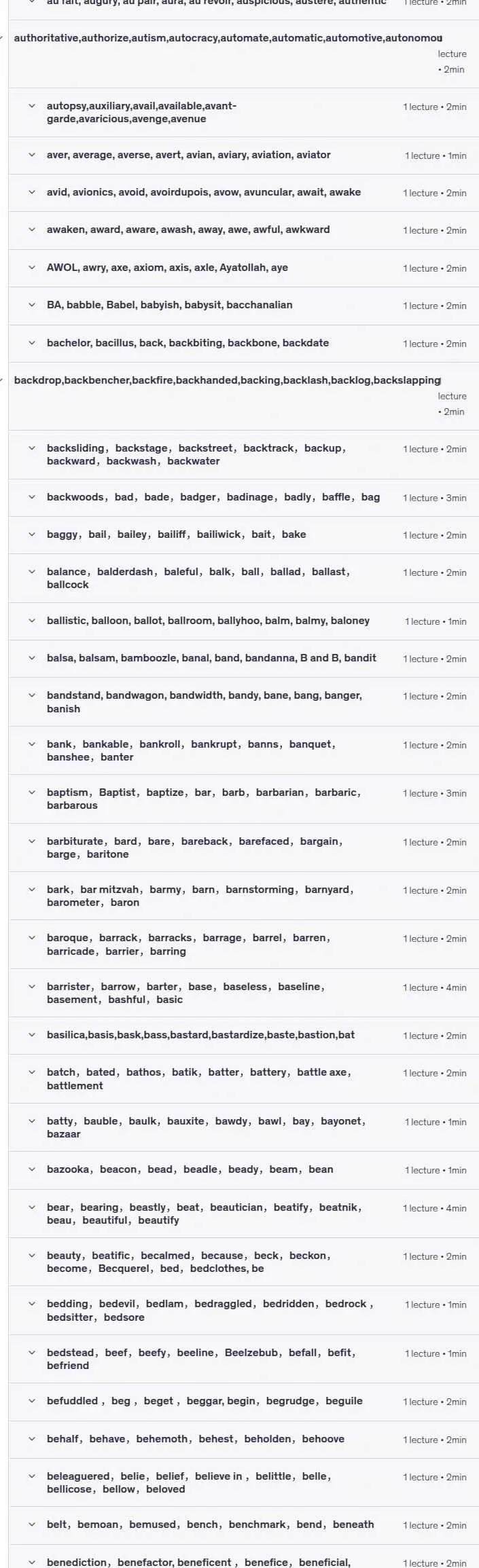Open the behalf, behave, behemoth section
The height and width of the screenshot is (1568, 479).
click(x=244, y=1440)
